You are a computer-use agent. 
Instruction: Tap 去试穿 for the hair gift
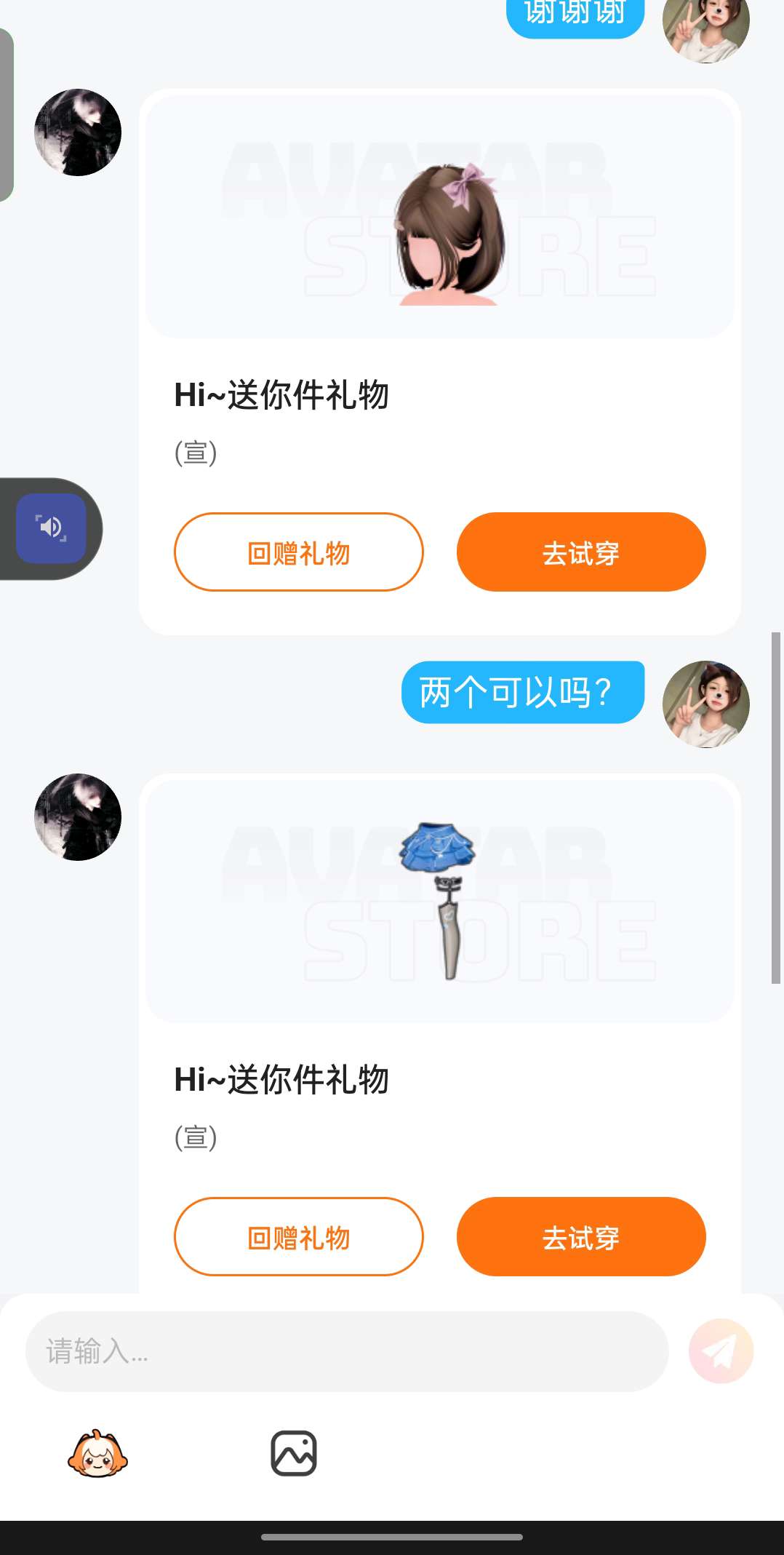[x=580, y=552]
